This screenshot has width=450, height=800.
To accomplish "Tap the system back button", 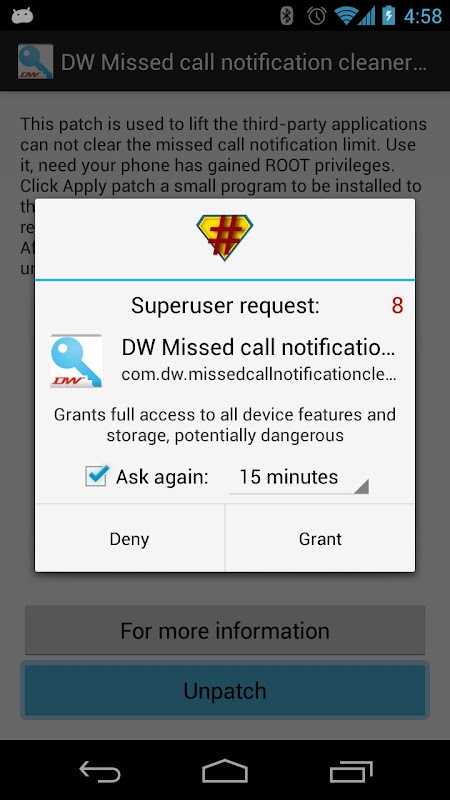I will 100,770.
